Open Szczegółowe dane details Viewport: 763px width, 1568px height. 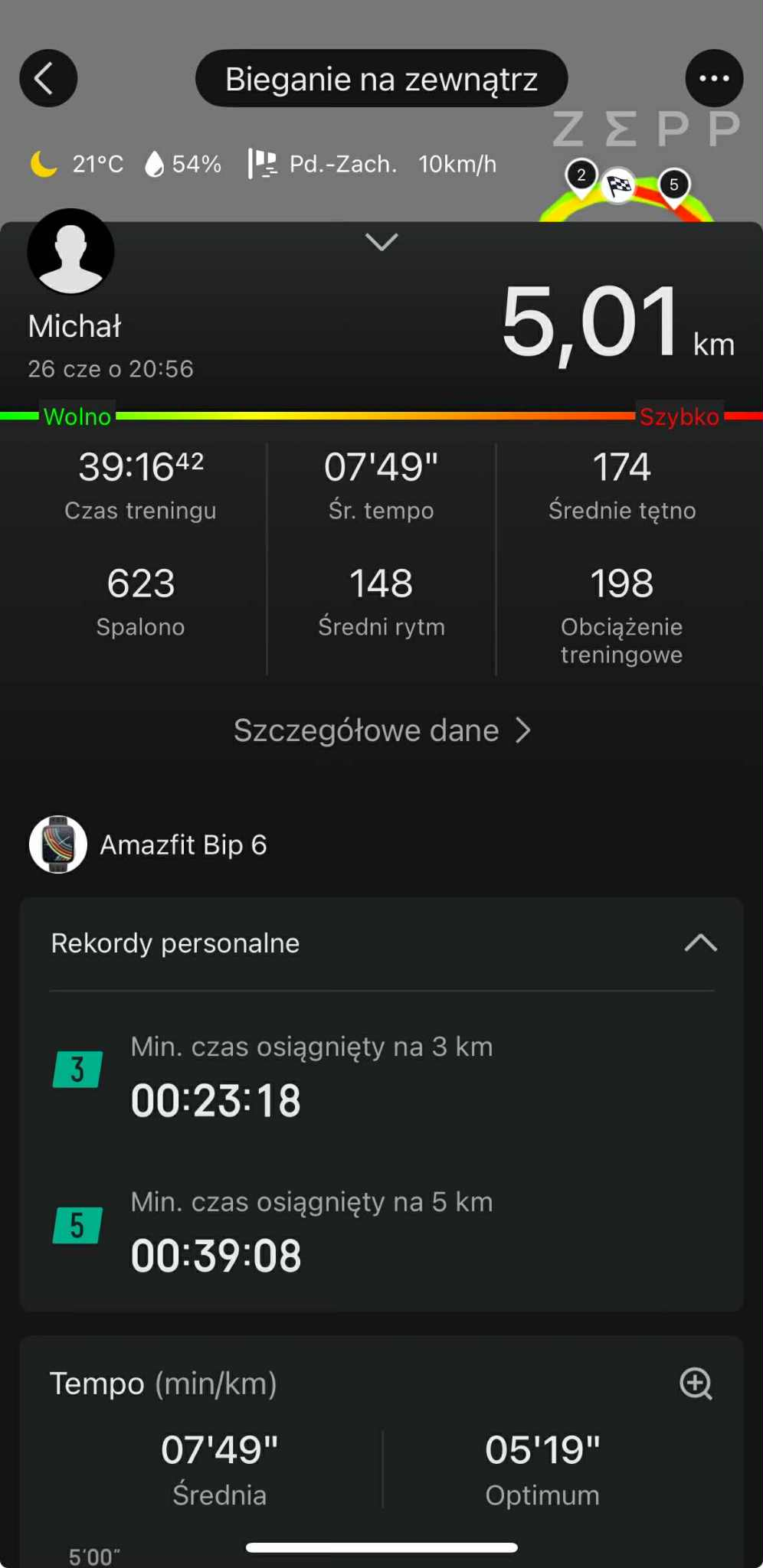click(x=381, y=730)
